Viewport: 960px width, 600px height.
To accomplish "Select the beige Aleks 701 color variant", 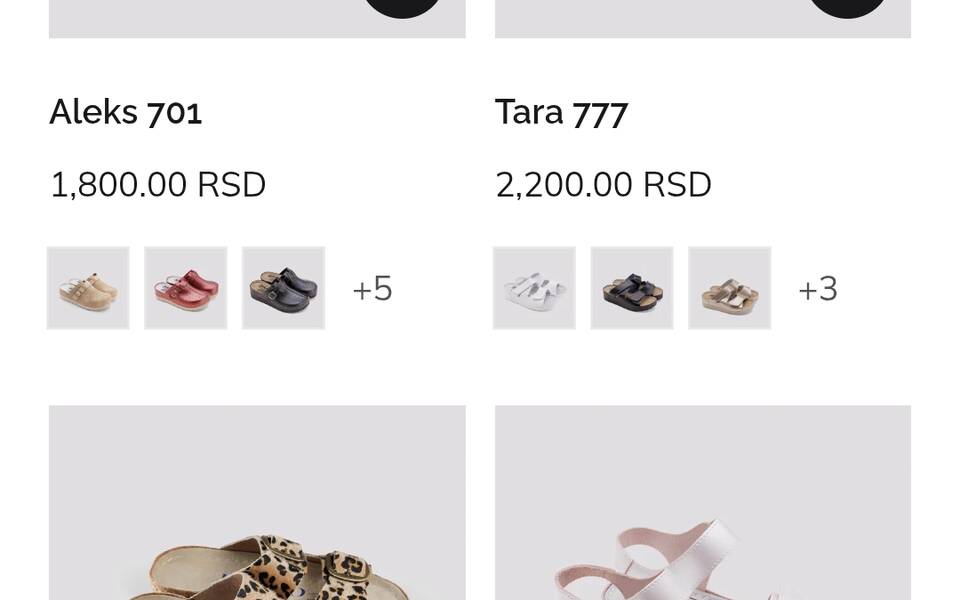I will (x=88, y=288).
